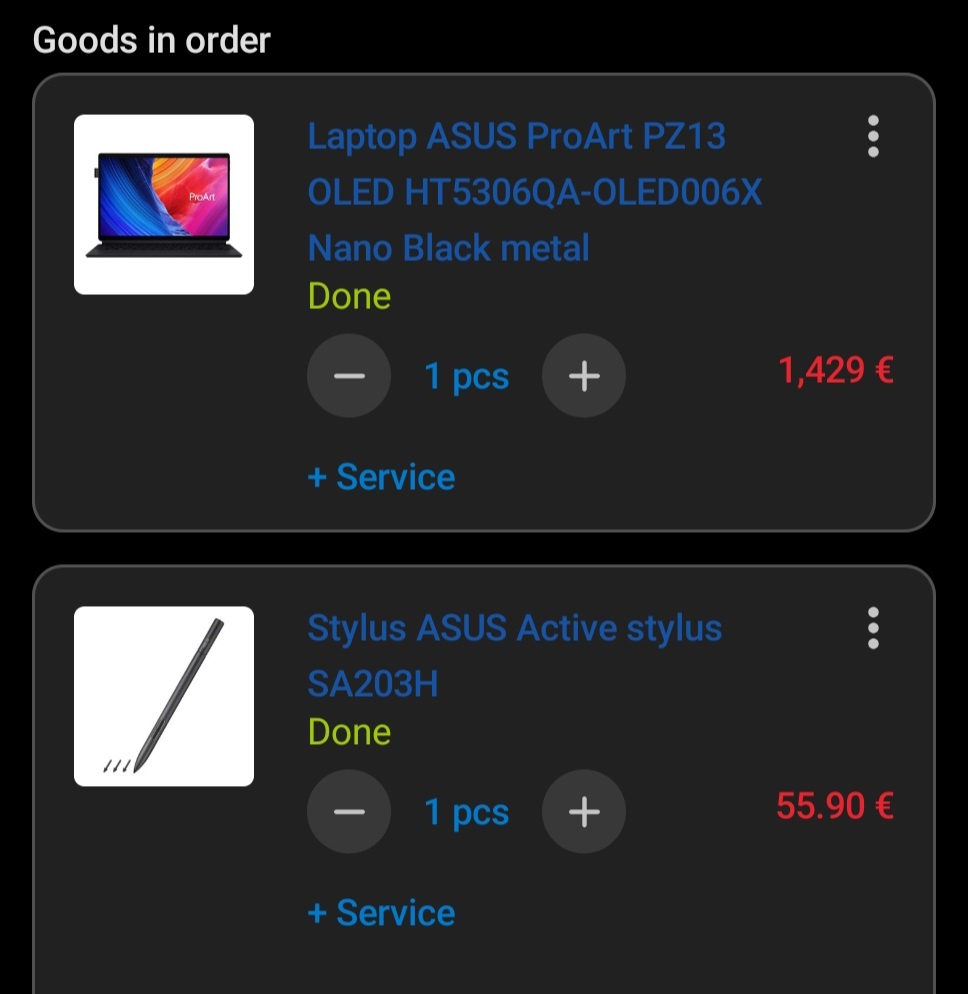This screenshot has height=994, width=968.
Task: Check the Done status on the laptop
Action: click(x=348, y=296)
